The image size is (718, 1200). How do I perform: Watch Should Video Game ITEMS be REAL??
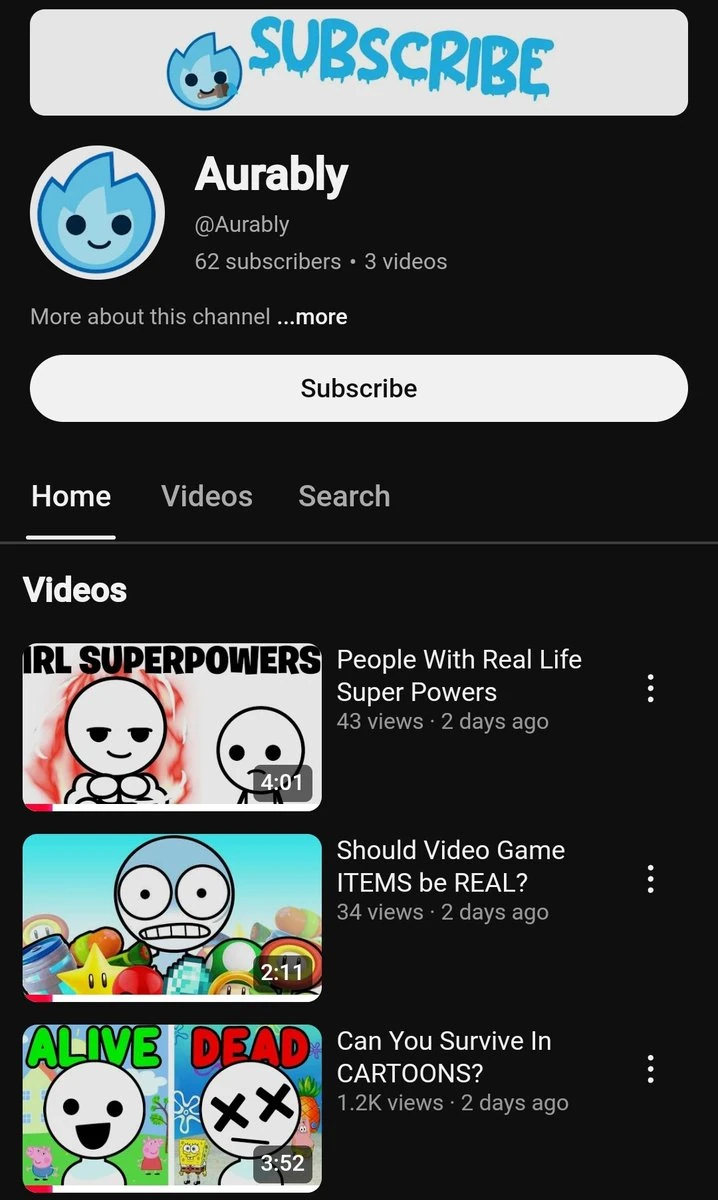pos(172,918)
